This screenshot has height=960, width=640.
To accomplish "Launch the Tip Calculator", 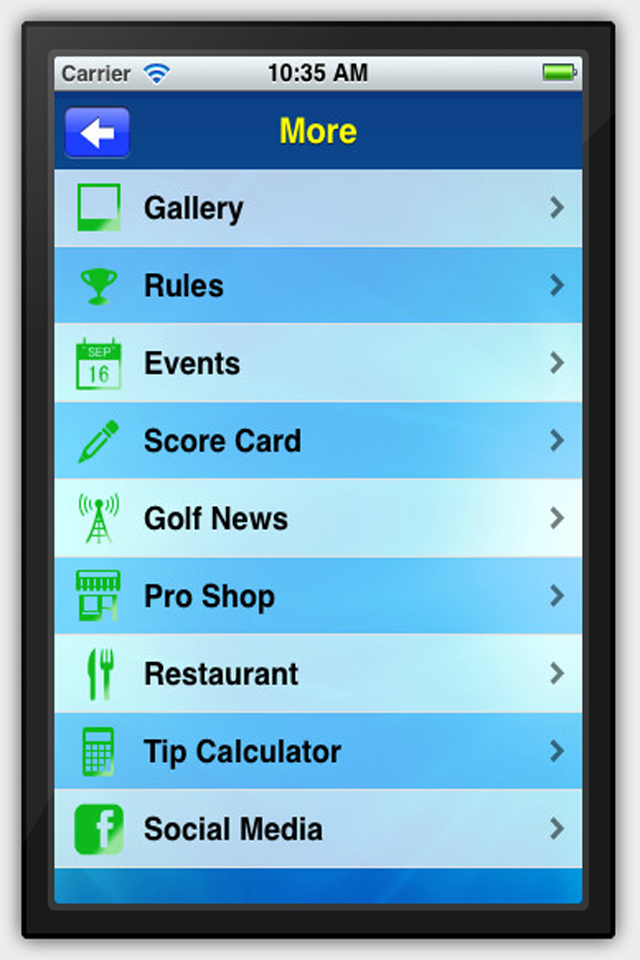I will point(318,751).
